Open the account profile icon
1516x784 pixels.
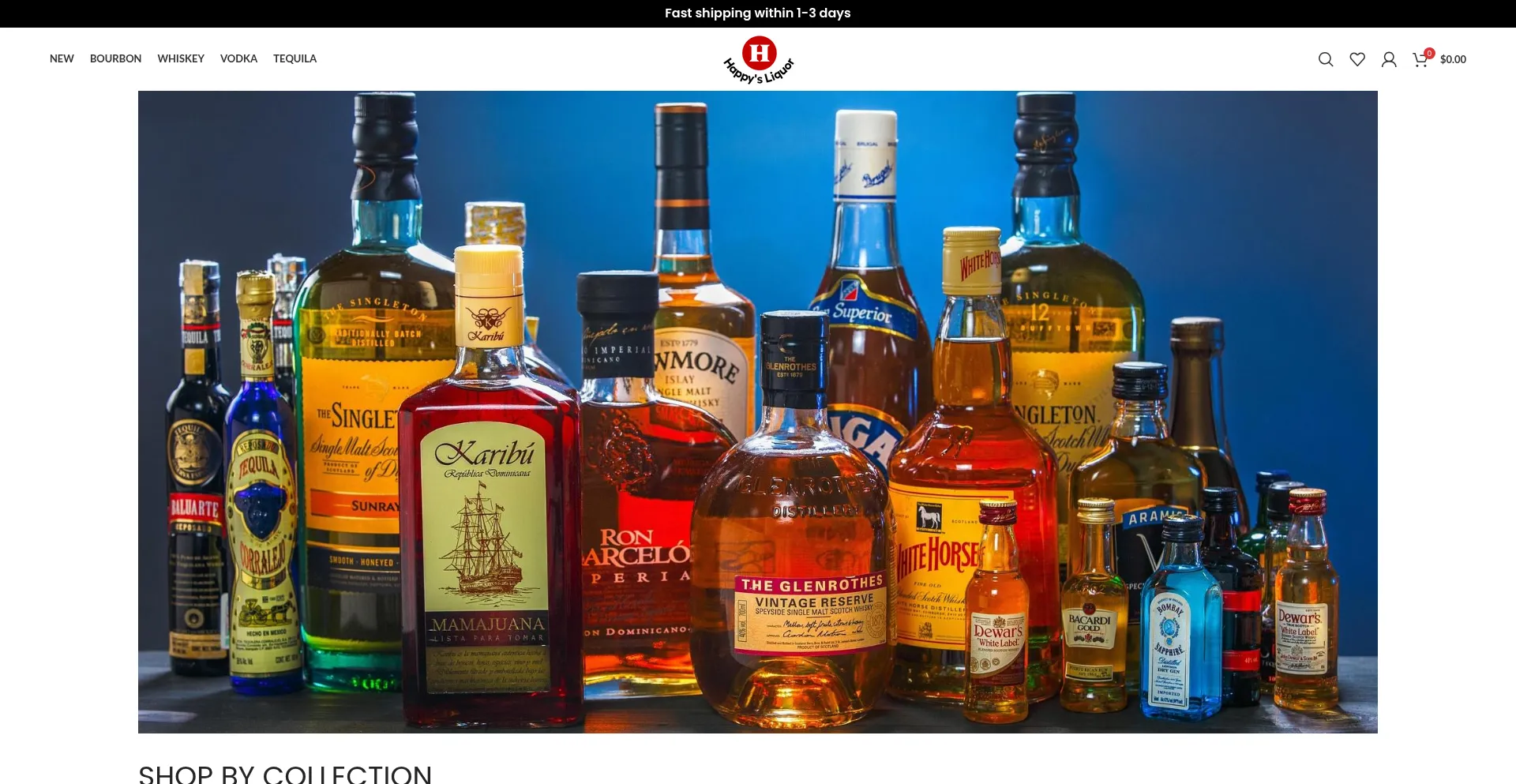point(1389,59)
